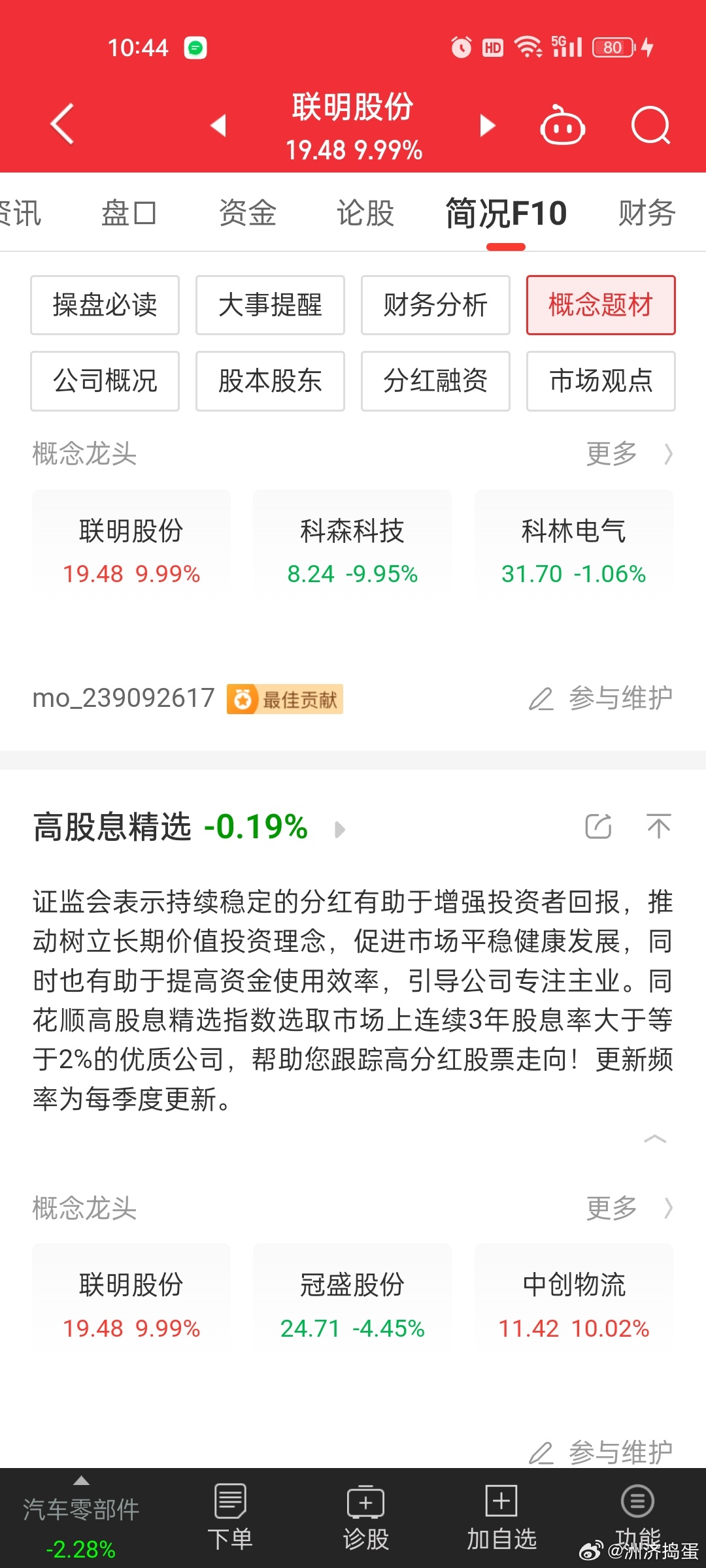Add this stock via 加自选
Image resolution: width=706 pixels, height=1568 pixels.
[501, 1517]
